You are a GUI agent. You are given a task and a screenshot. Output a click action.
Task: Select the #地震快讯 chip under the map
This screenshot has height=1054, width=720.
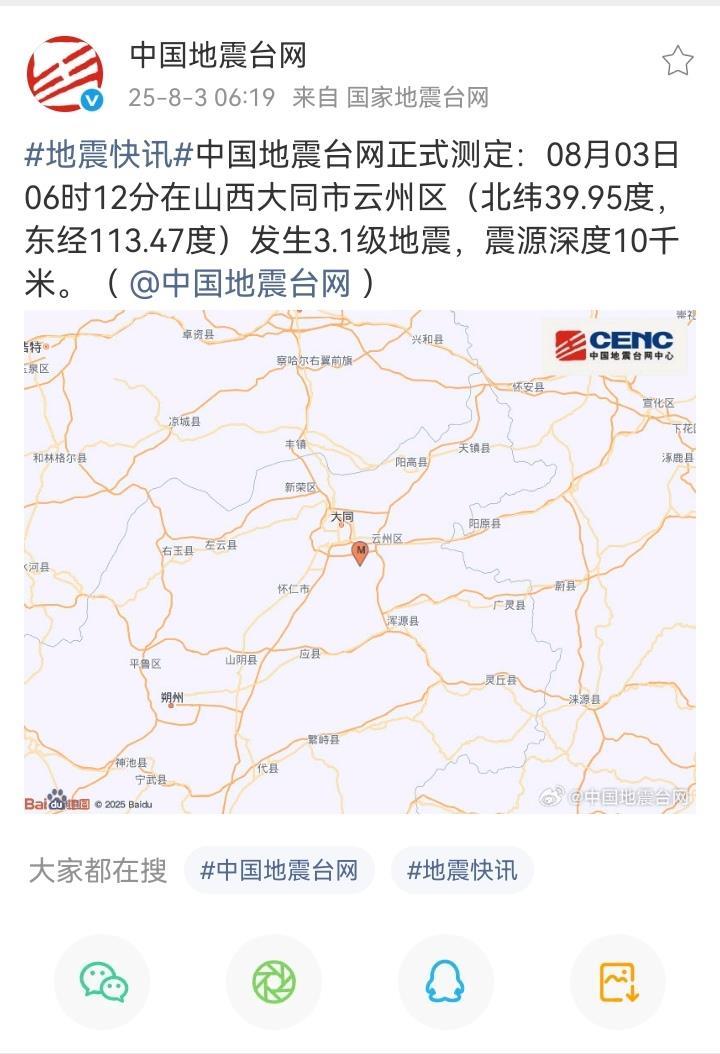[462, 869]
